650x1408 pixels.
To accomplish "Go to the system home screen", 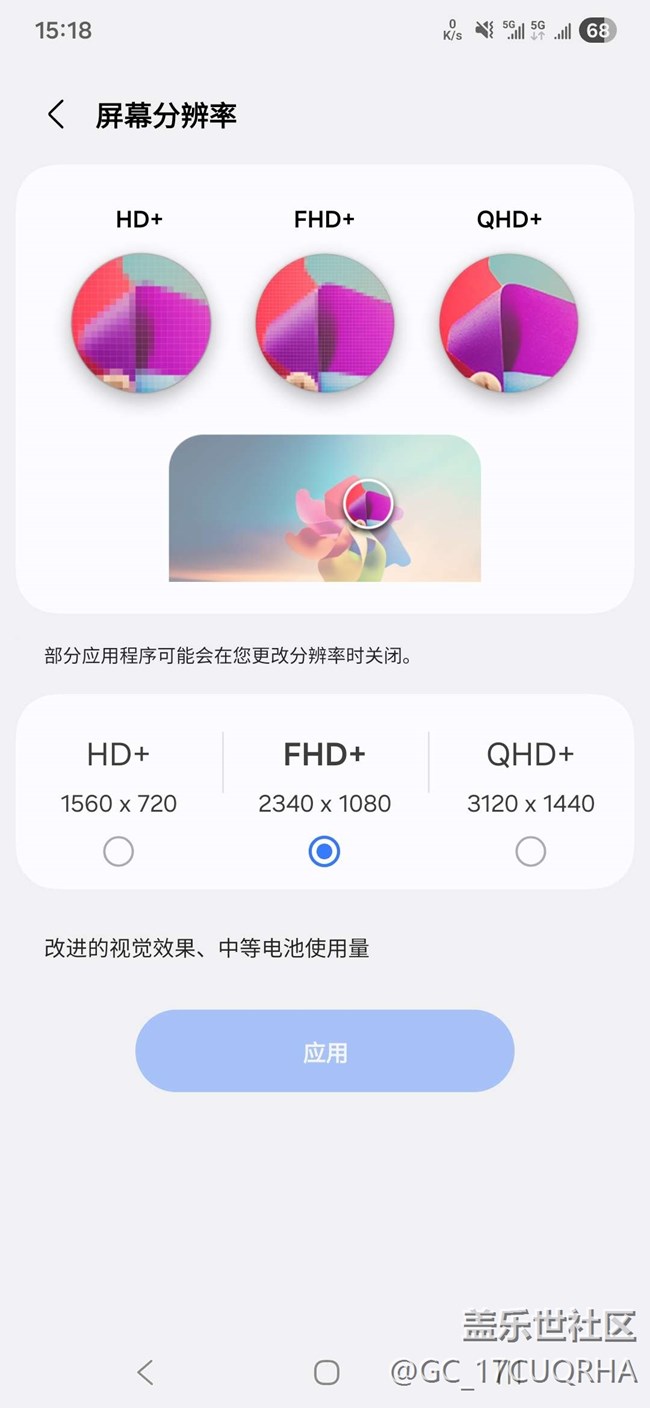I will tap(326, 1372).
